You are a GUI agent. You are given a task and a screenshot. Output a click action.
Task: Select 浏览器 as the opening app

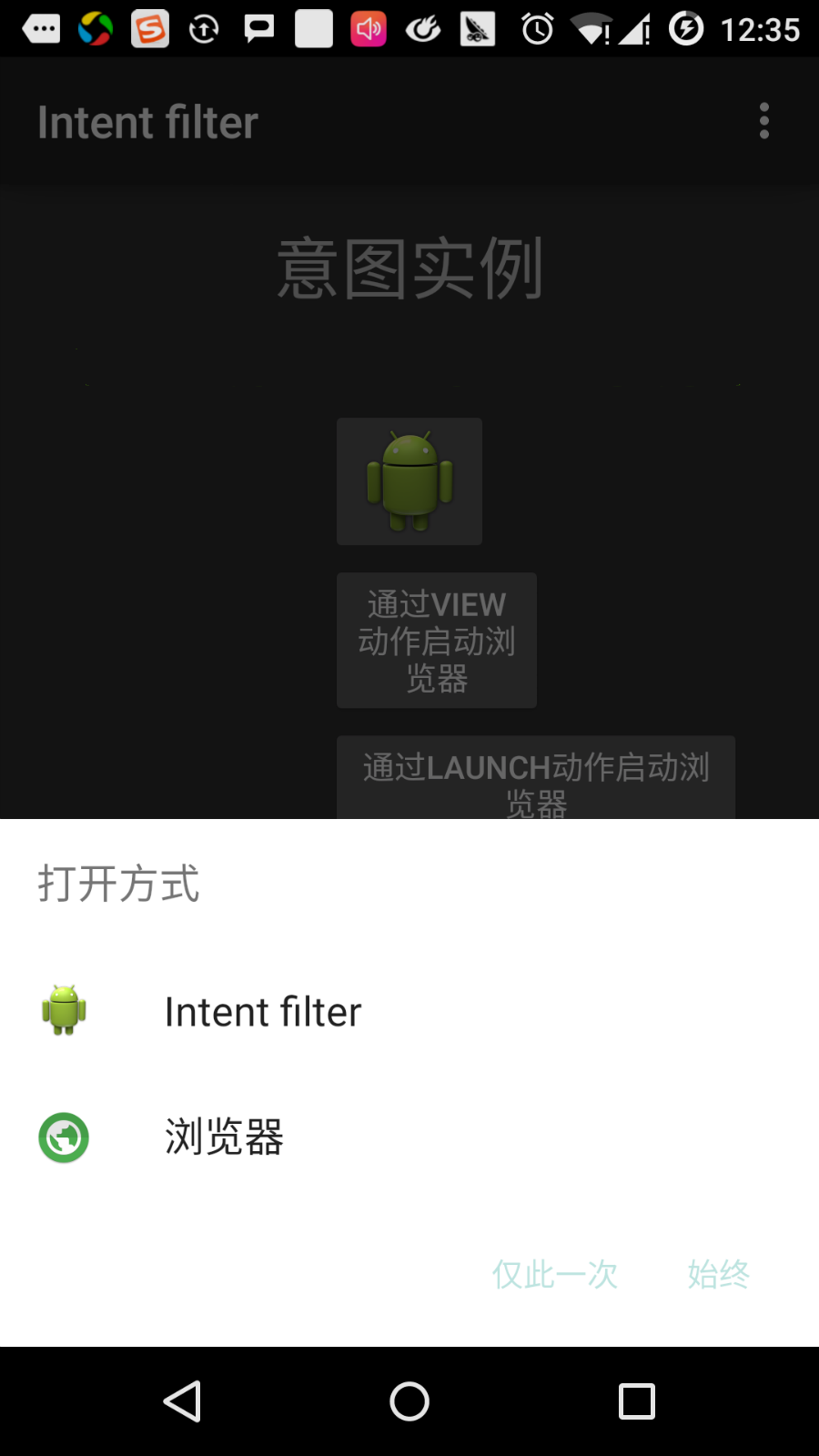click(x=225, y=1137)
